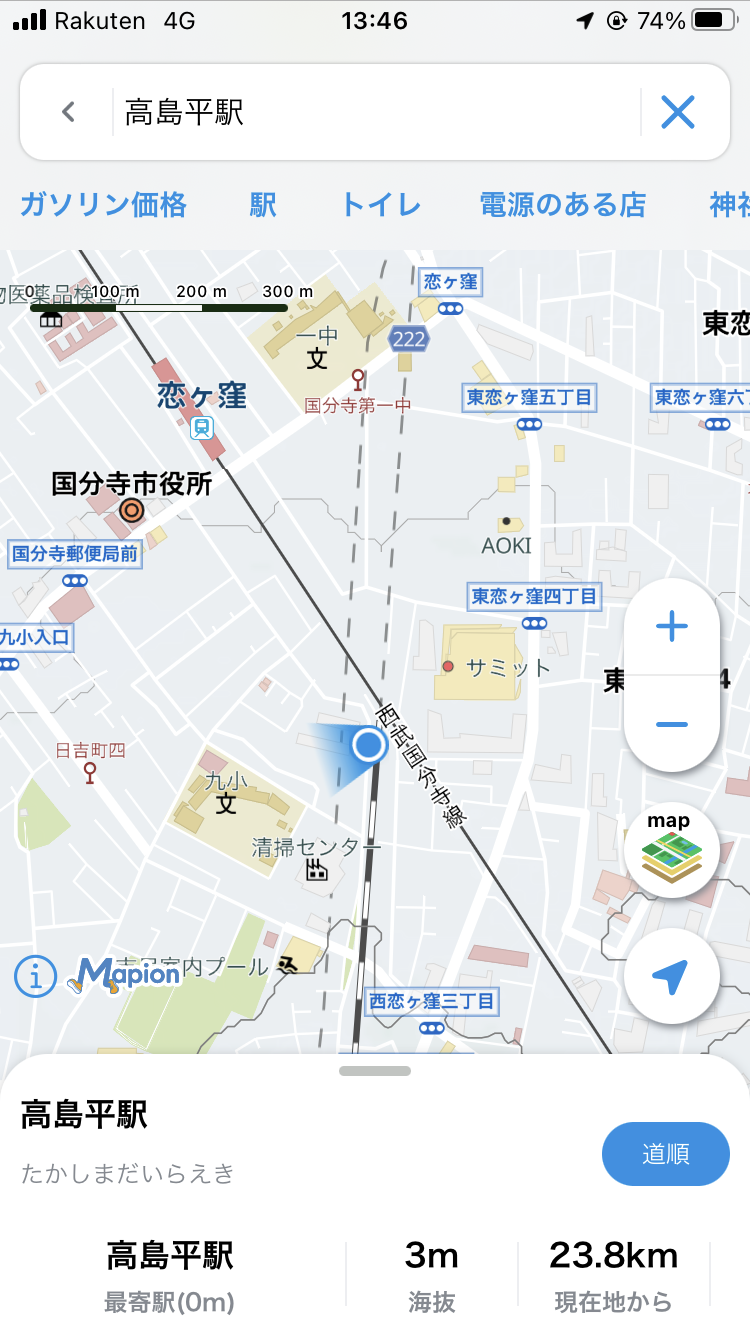Image resolution: width=750 pixels, height=1334 pixels.
Task: Filter by 電源のある店
Action: pyautogui.click(x=563, y=205)
